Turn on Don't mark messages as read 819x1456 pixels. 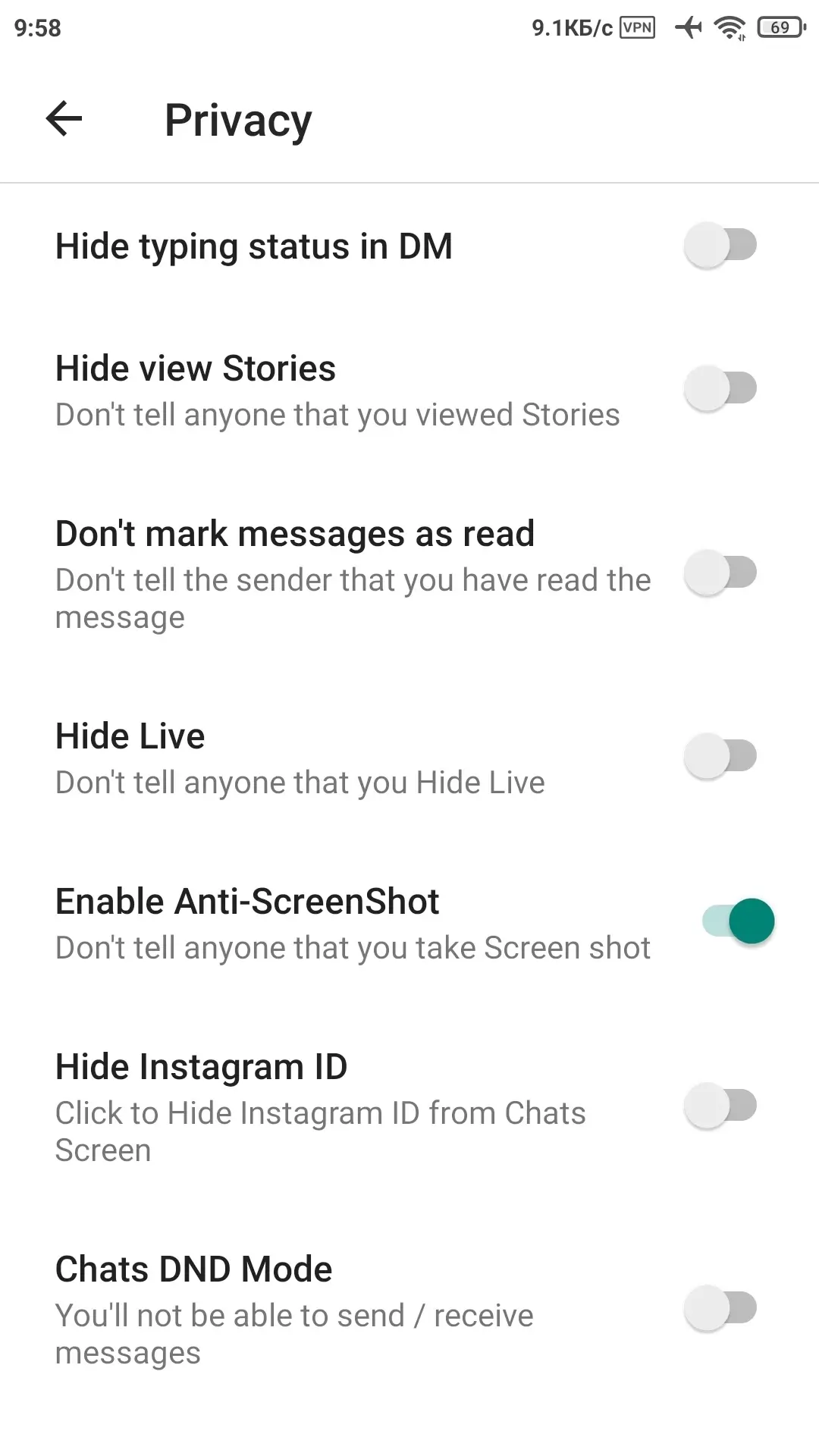click(720, 573)
